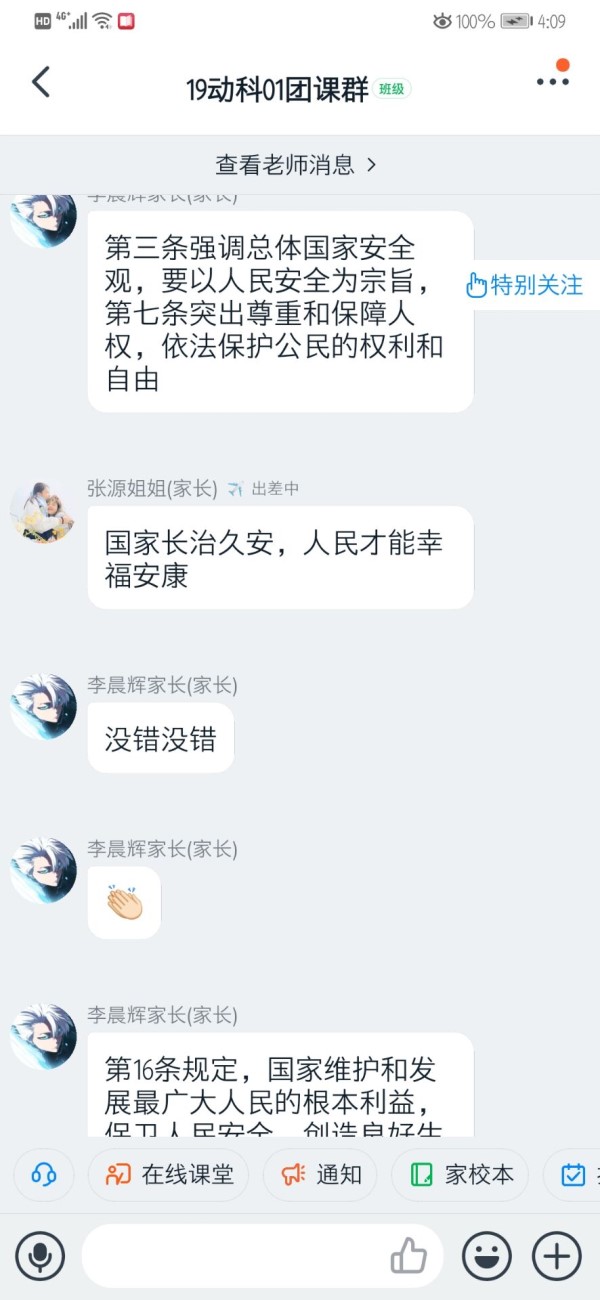Open the three-dot group menu
Image resolution: width=600 pixels, height=1300 pixels.
pyautogui.click(x=552, y=82)
